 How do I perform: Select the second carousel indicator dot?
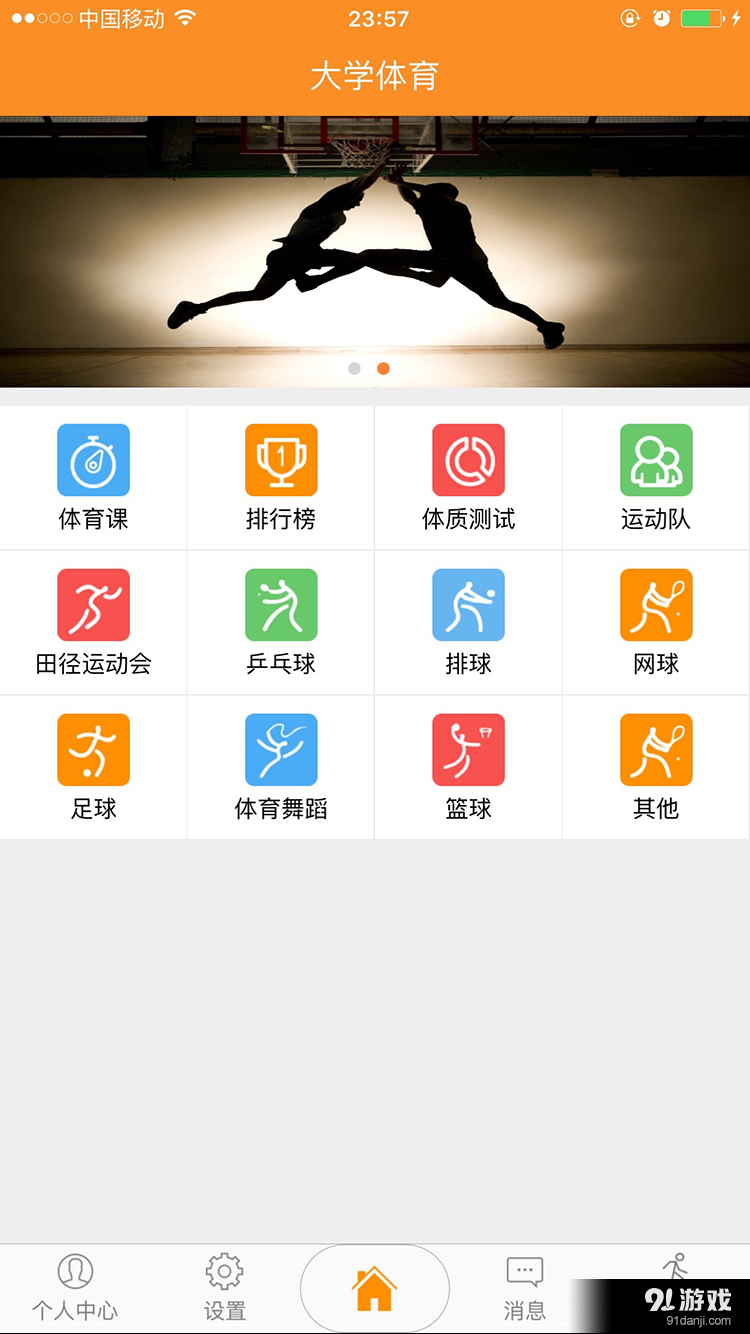pyautogui.click(x=383, y=368)
